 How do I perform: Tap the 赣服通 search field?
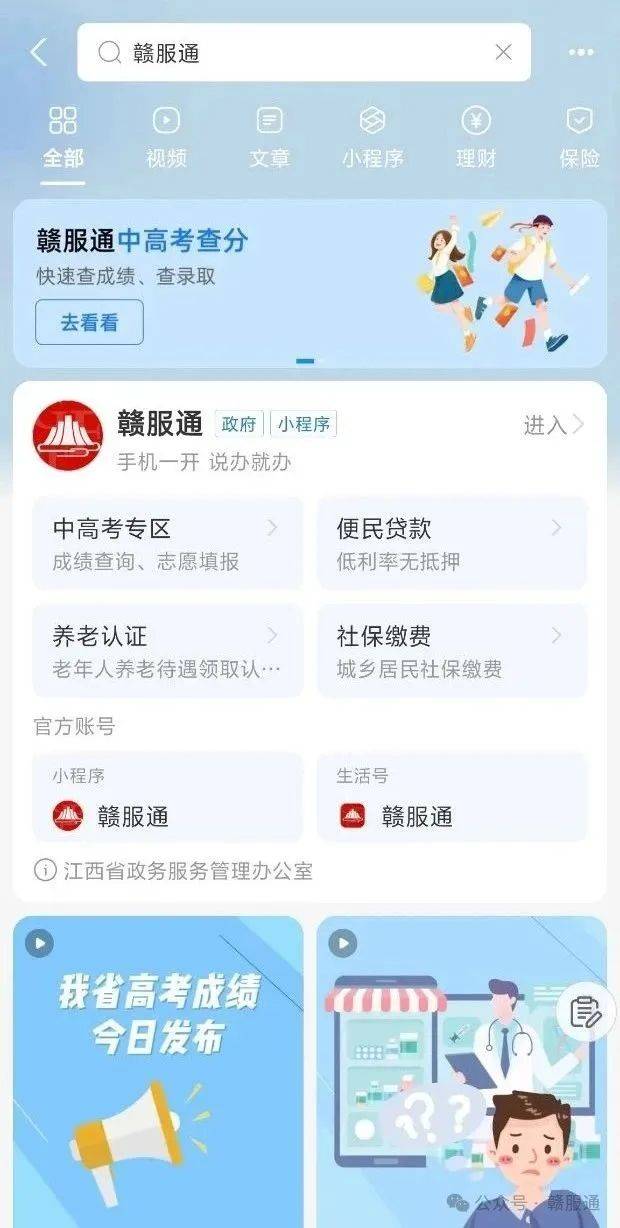[x=300, y=53]
